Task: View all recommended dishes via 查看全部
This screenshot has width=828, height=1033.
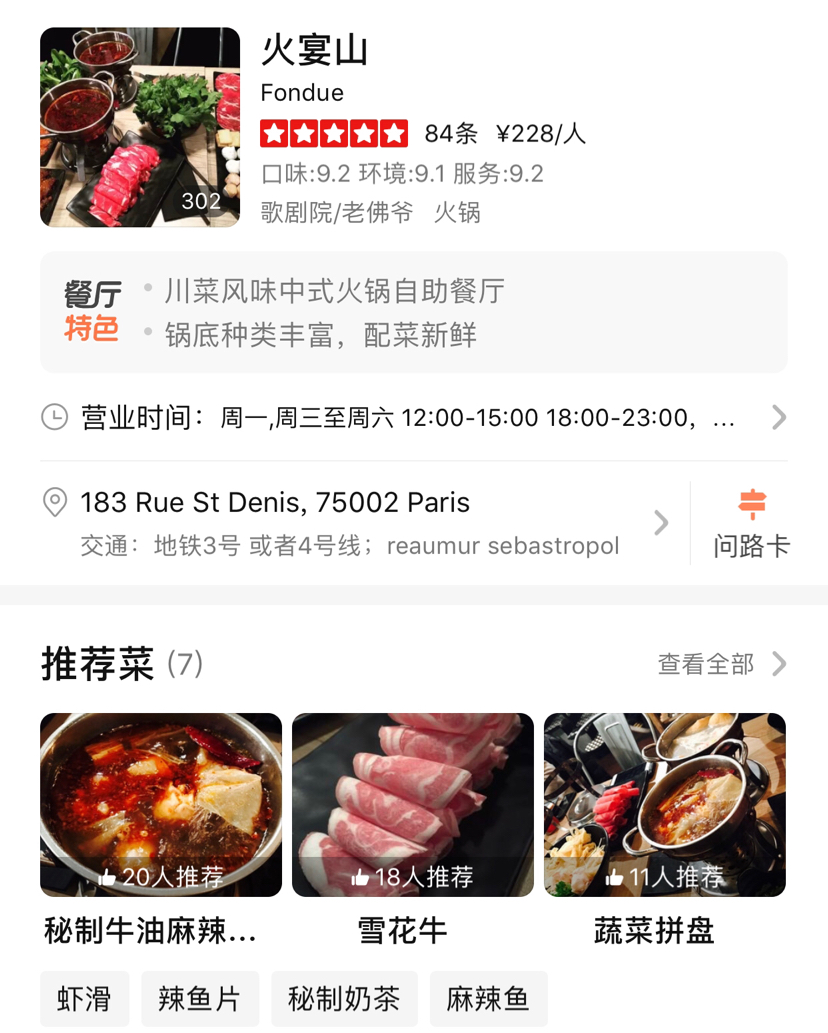Action: point(721,664)
